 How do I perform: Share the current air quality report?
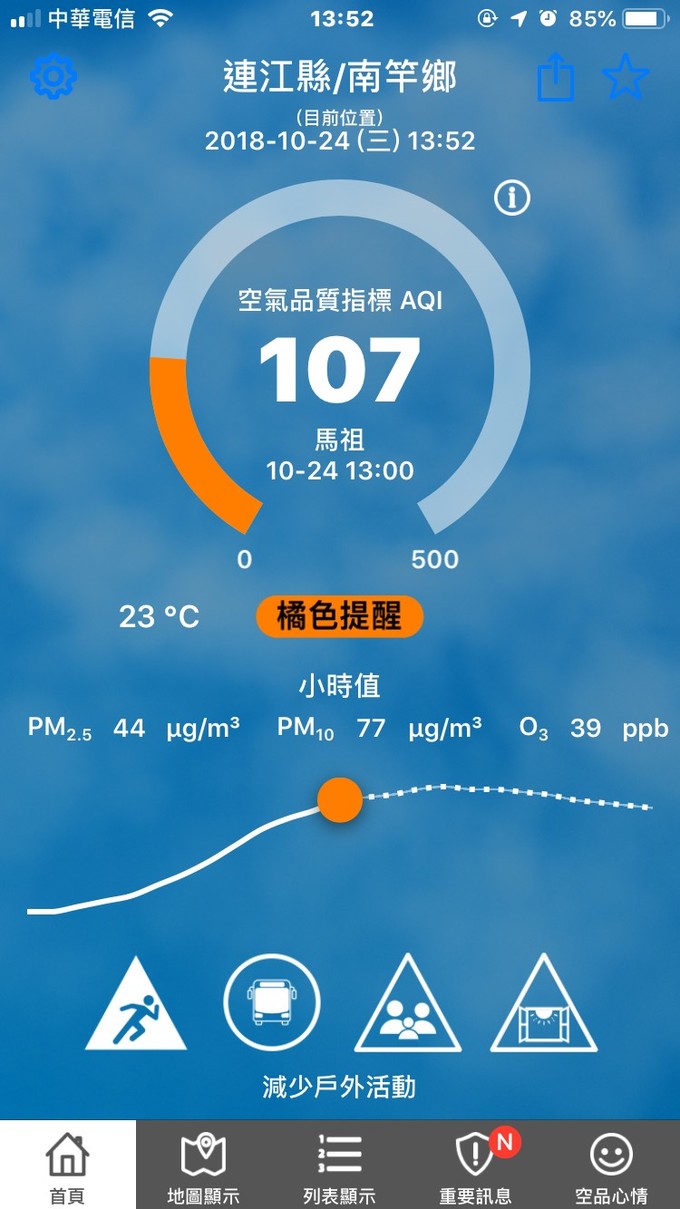click(556, 77)
